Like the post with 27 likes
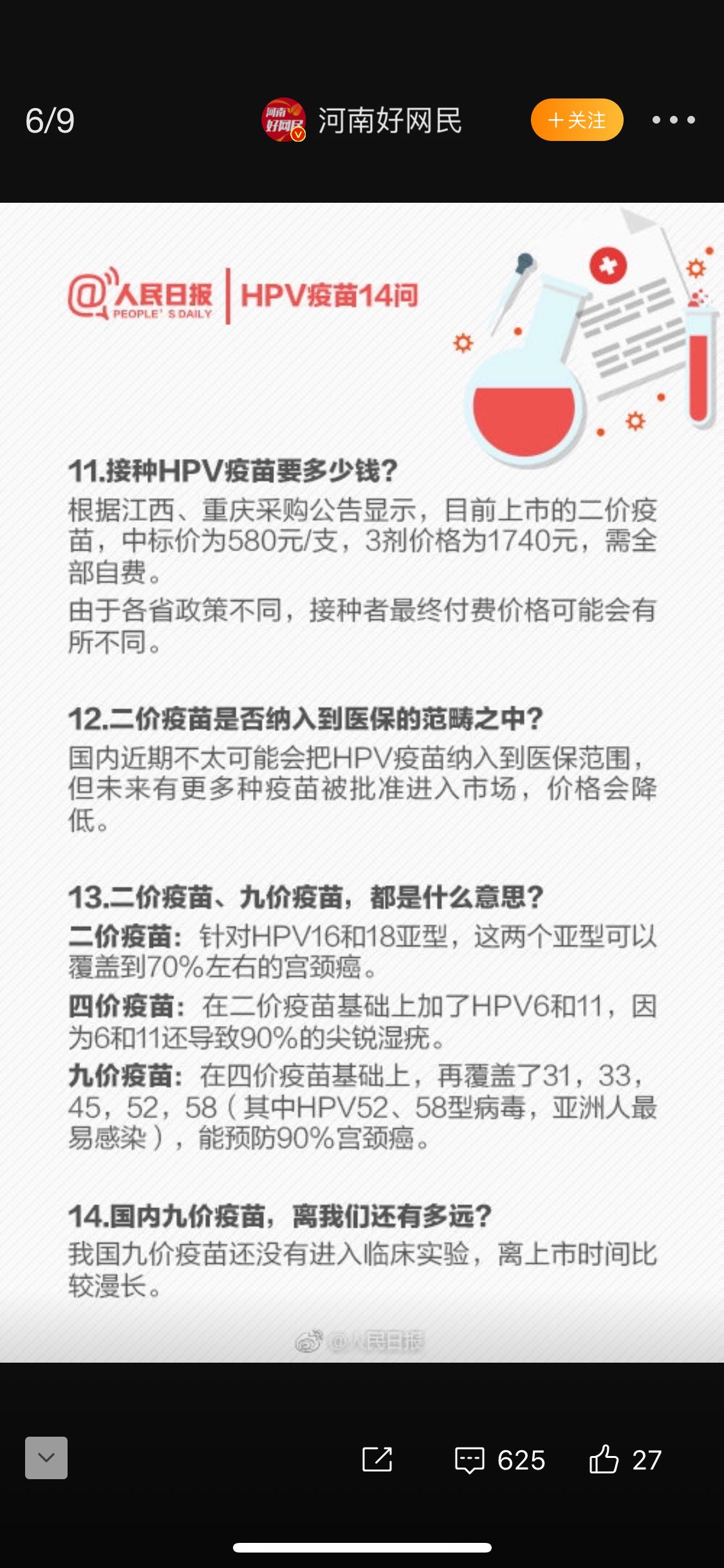Image resolution: width=724 pixels, height=1568 pixels. point(624,1460)
